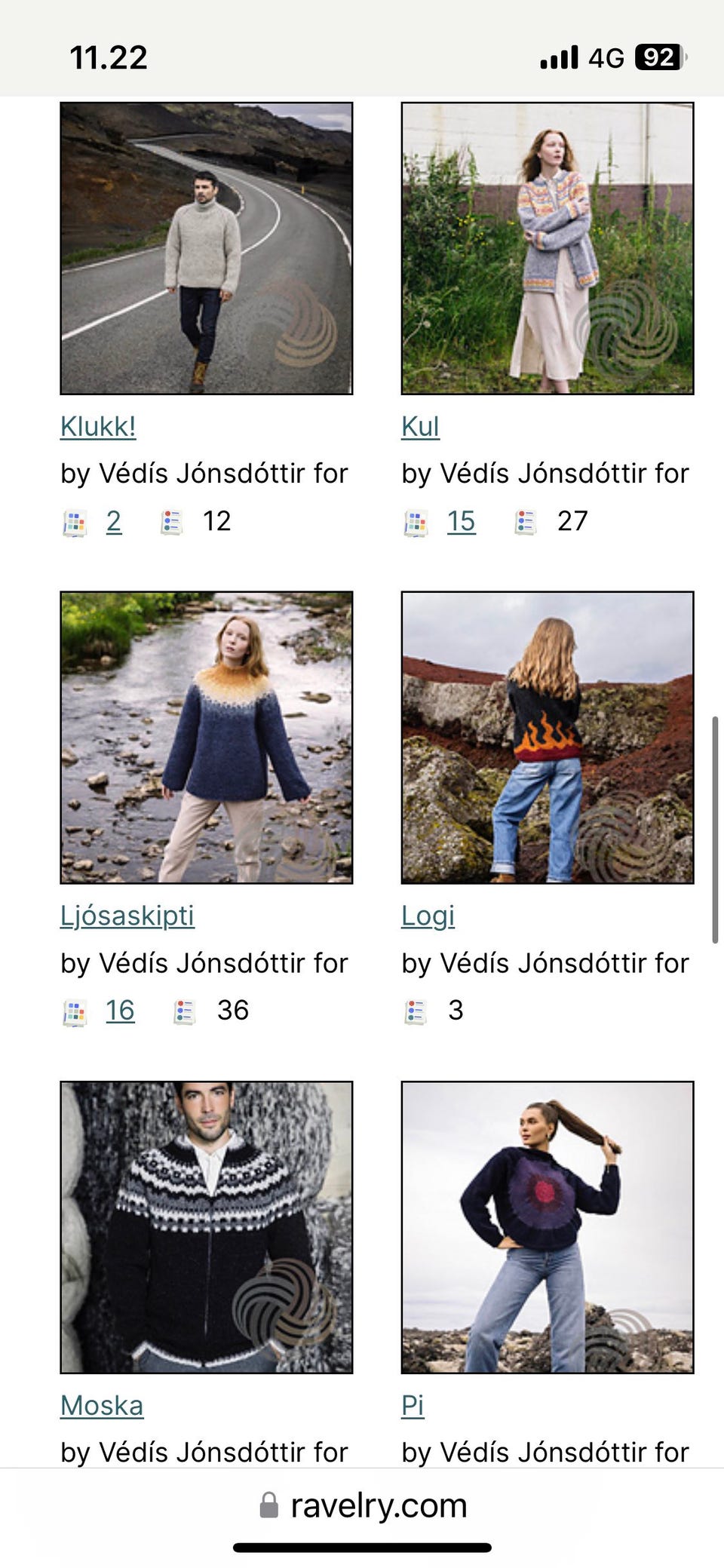Open the Pi sweater photo

coord(547,1226)
